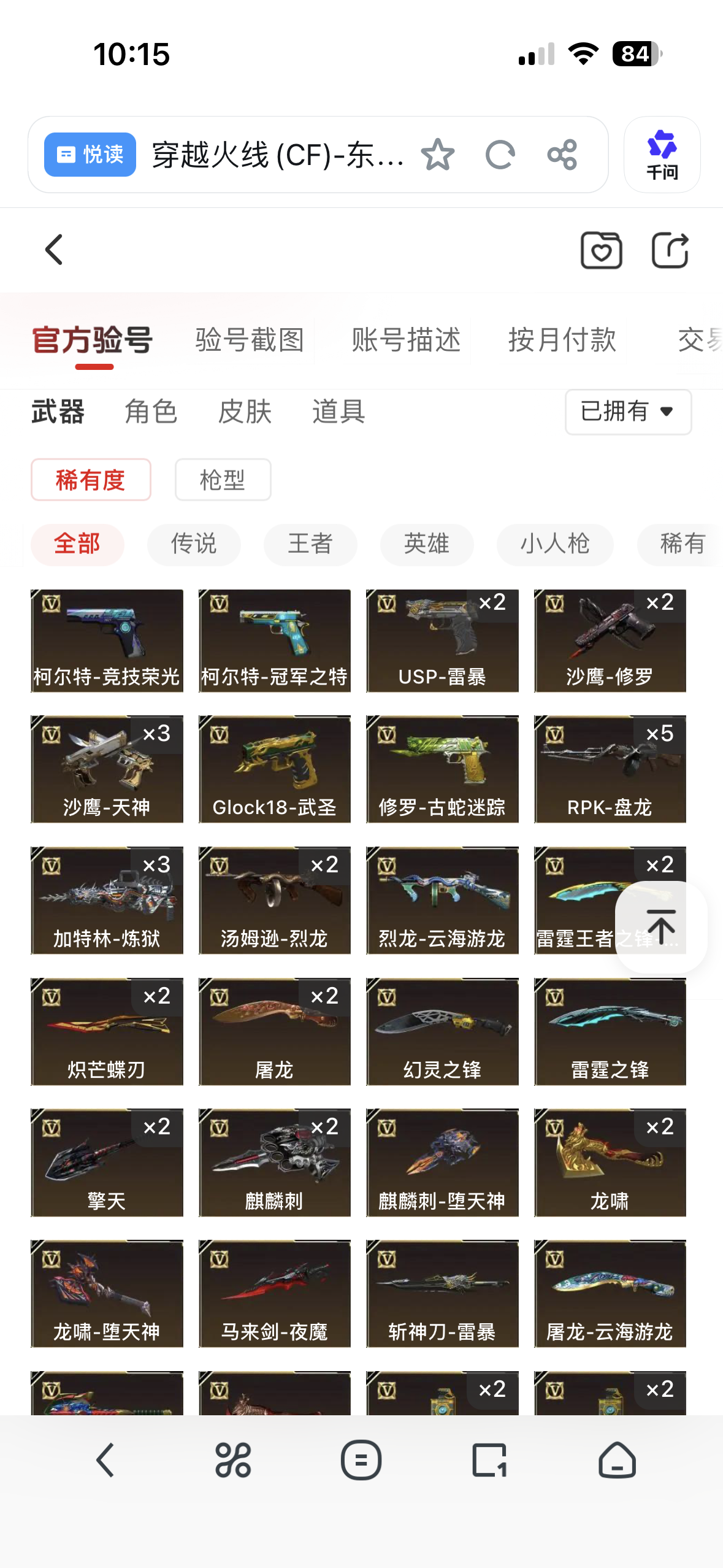
Task: Open the browser tabs switcher
Action: (489, 1460)
